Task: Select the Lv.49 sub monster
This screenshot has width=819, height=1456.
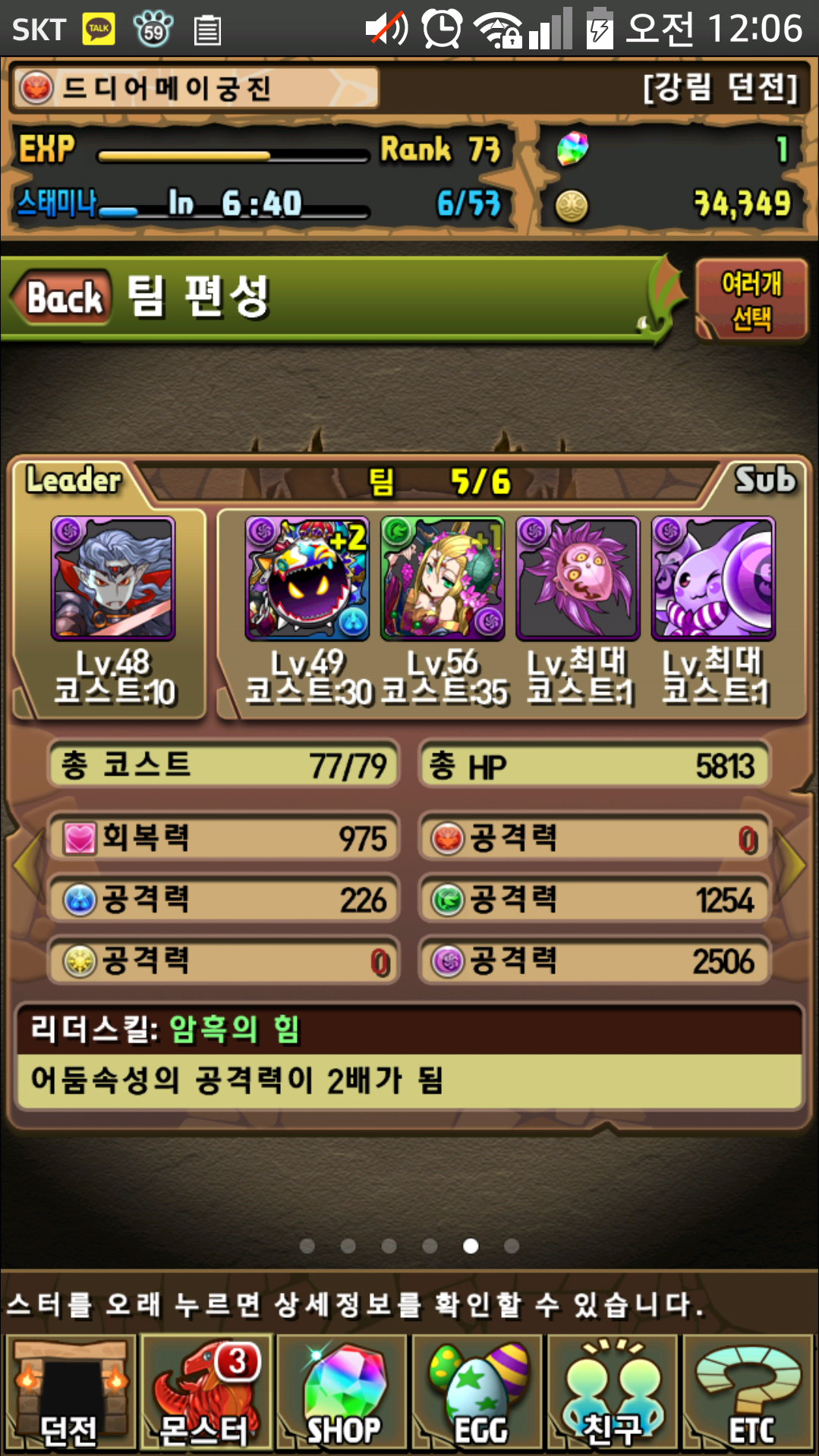Action: tap(307, 579)
